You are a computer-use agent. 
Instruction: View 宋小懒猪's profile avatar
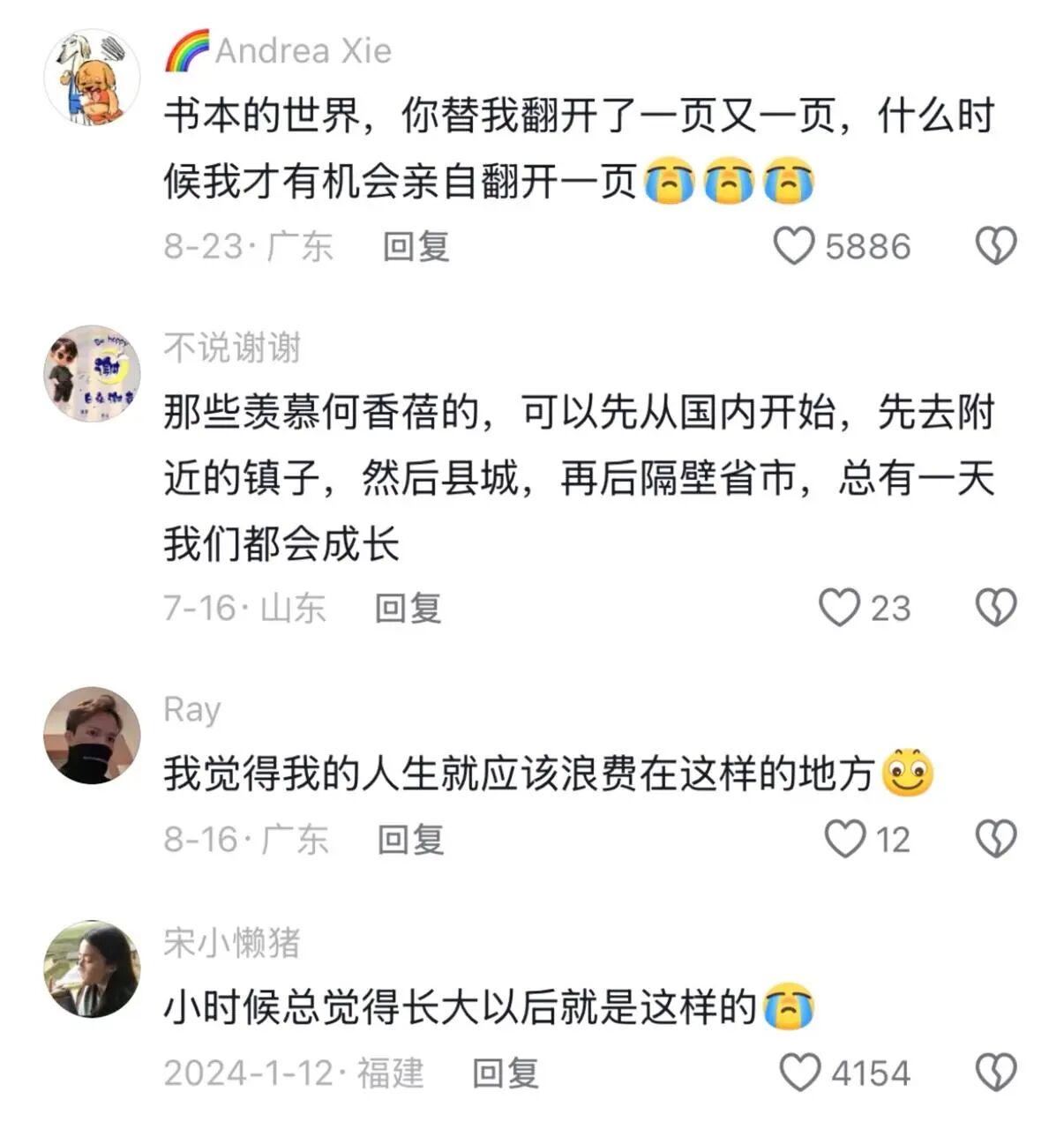point(92,968)
